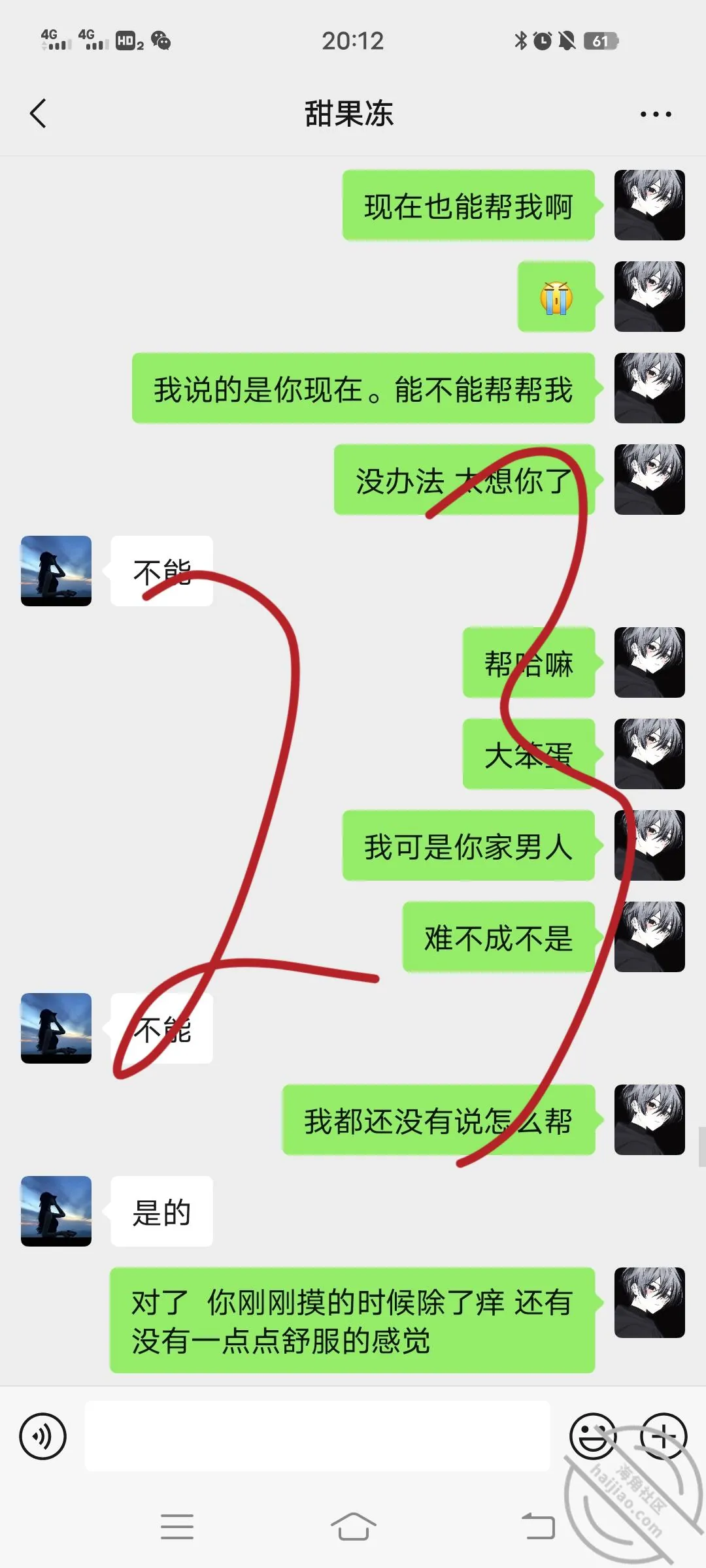Screen dimensions: 706x1568
Task: Tap the system home button
Action: [353, 1526]
